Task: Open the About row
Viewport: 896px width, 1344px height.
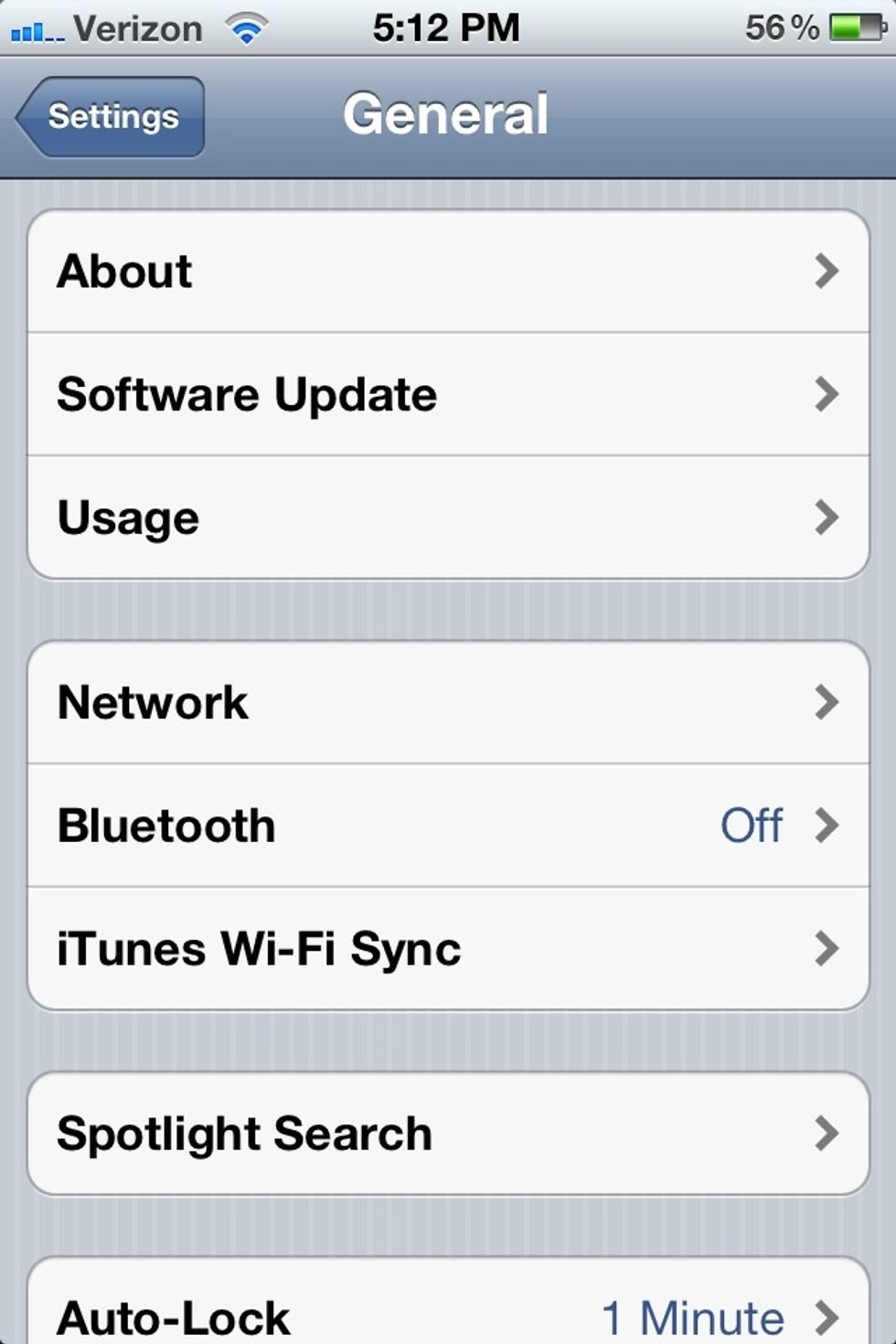Action: (448, 272)
